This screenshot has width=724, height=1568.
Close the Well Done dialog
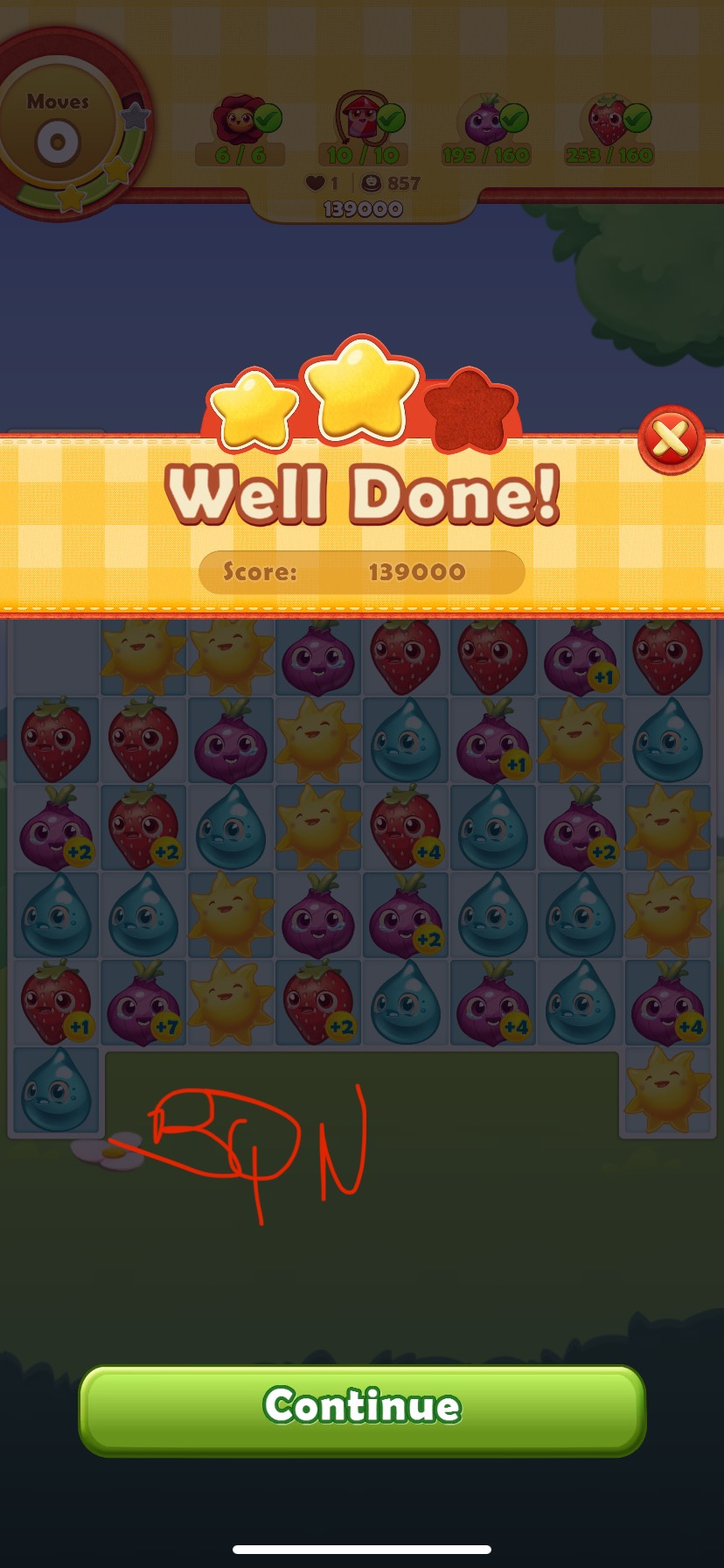[671, 439]
